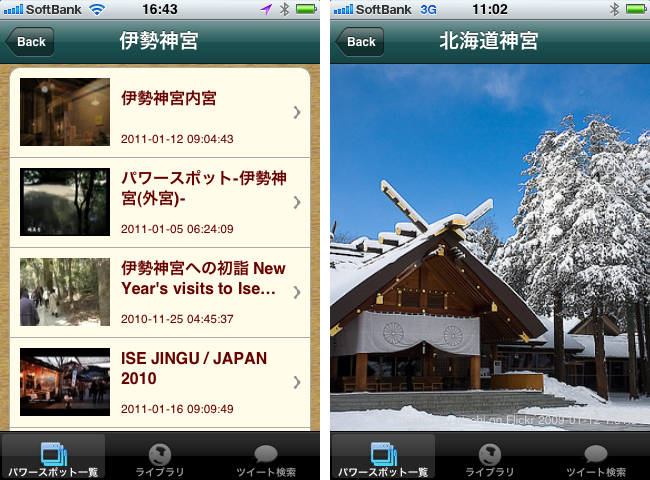Viewport: 650px width, 480px height.
Task: Go back from the 北海道神宮 photo screen
Action: coord(360,42)
